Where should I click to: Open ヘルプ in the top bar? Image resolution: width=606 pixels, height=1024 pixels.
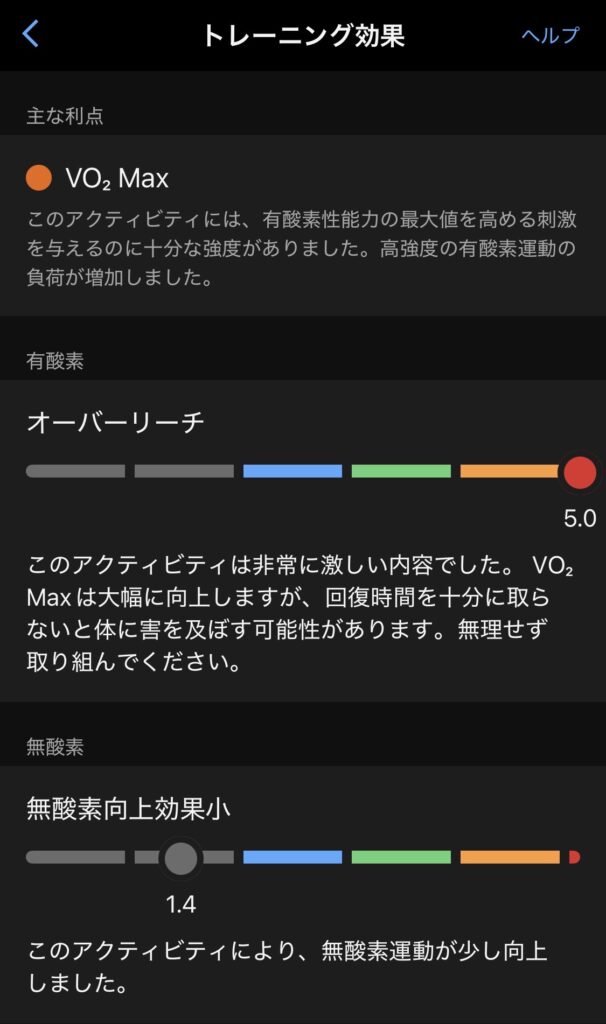click(x=550, y=35)
